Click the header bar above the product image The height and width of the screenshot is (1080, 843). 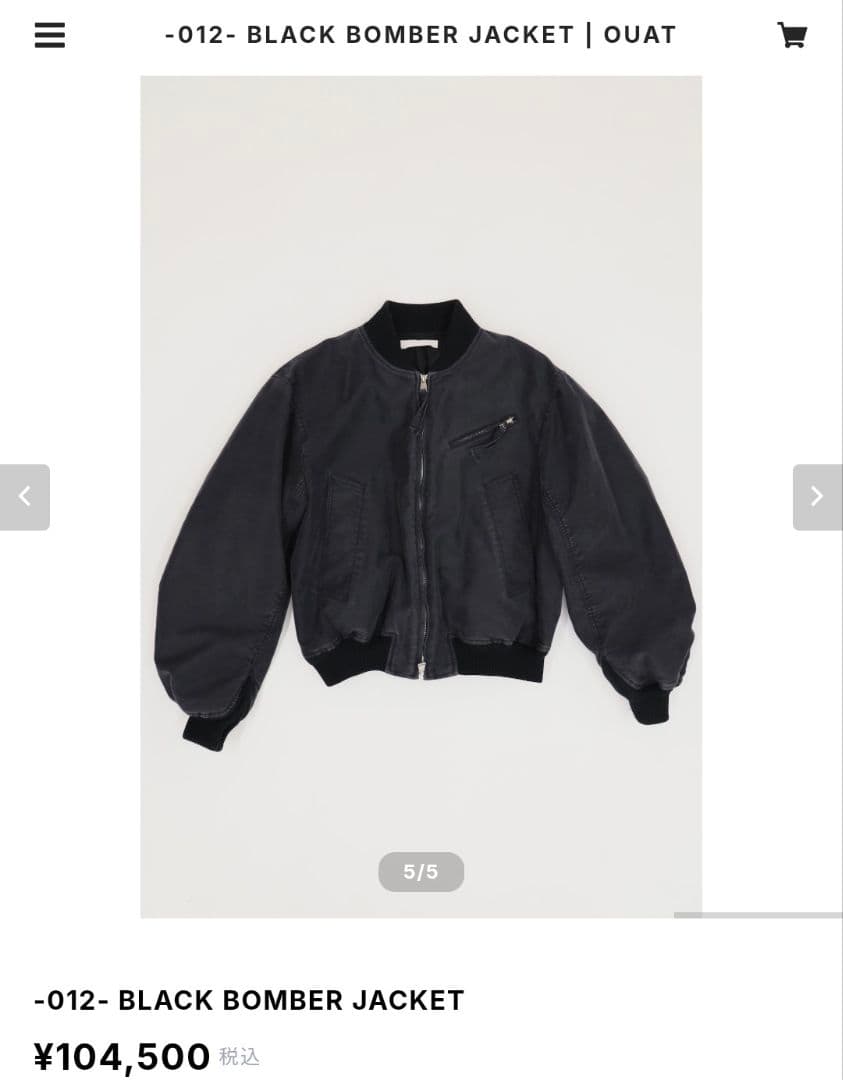[x=420, y=34]
